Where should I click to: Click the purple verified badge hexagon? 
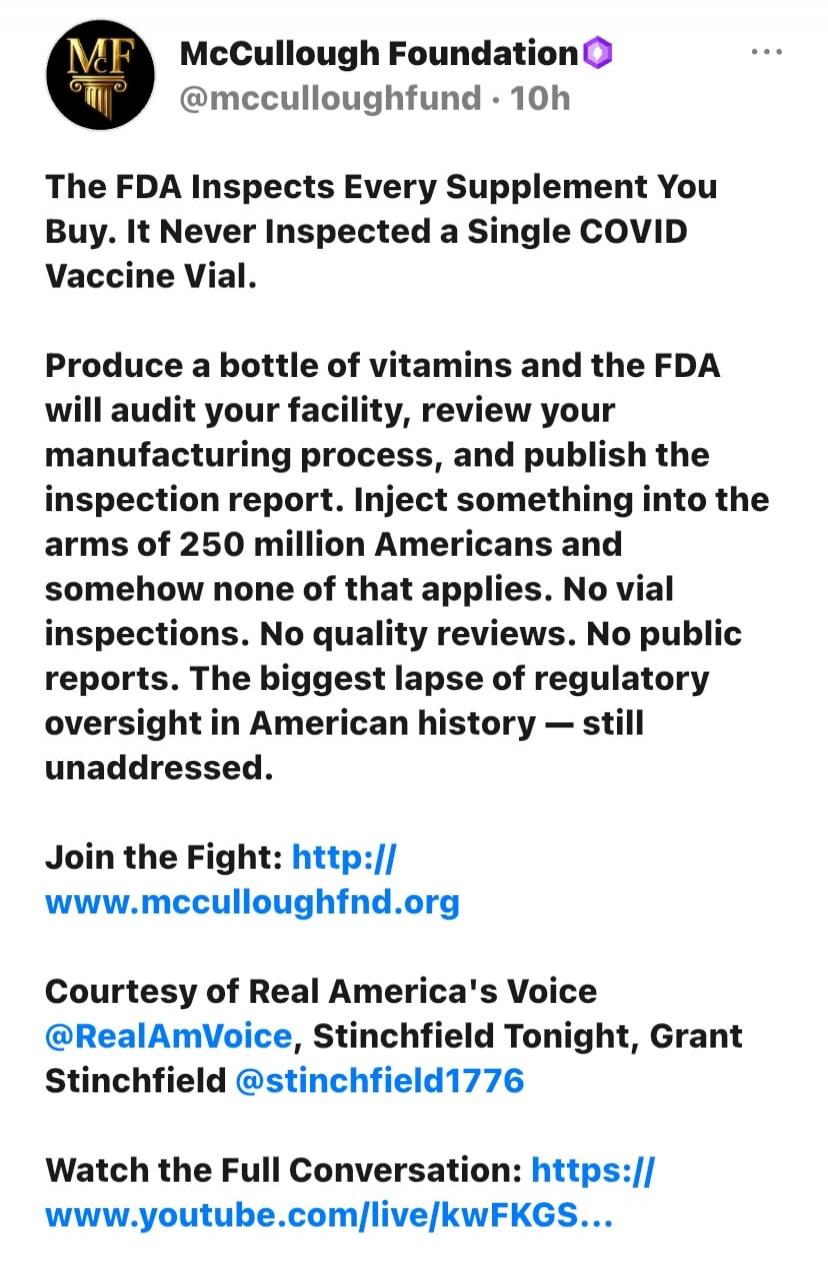point(600,52)
